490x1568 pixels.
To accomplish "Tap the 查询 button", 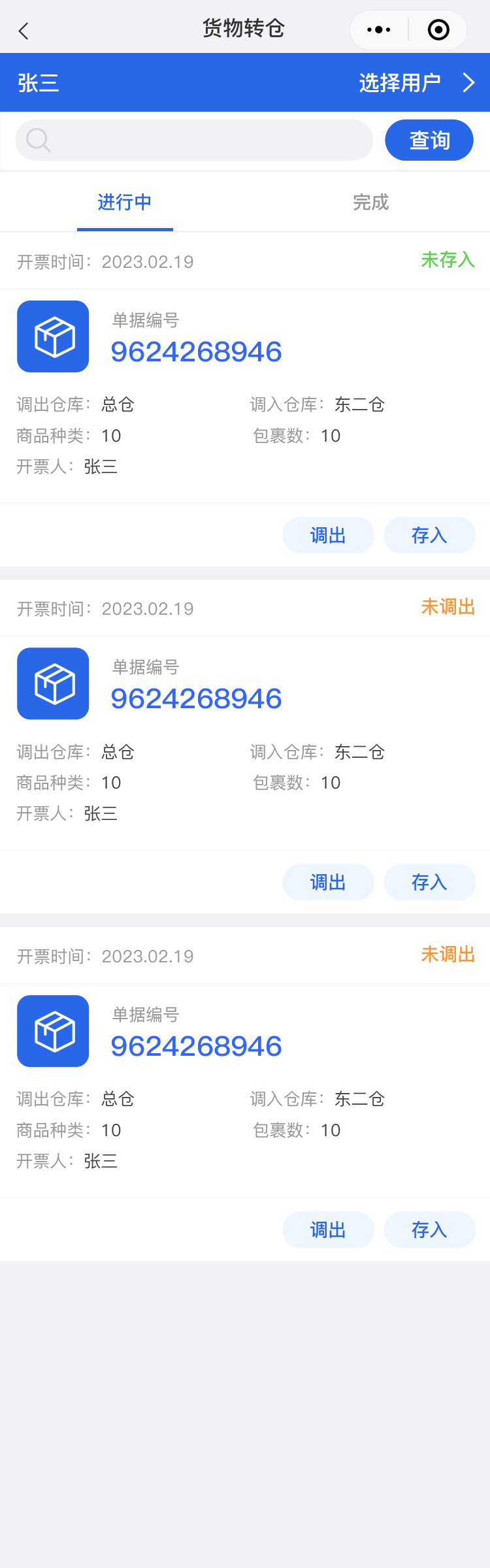I will pos(429,140).
